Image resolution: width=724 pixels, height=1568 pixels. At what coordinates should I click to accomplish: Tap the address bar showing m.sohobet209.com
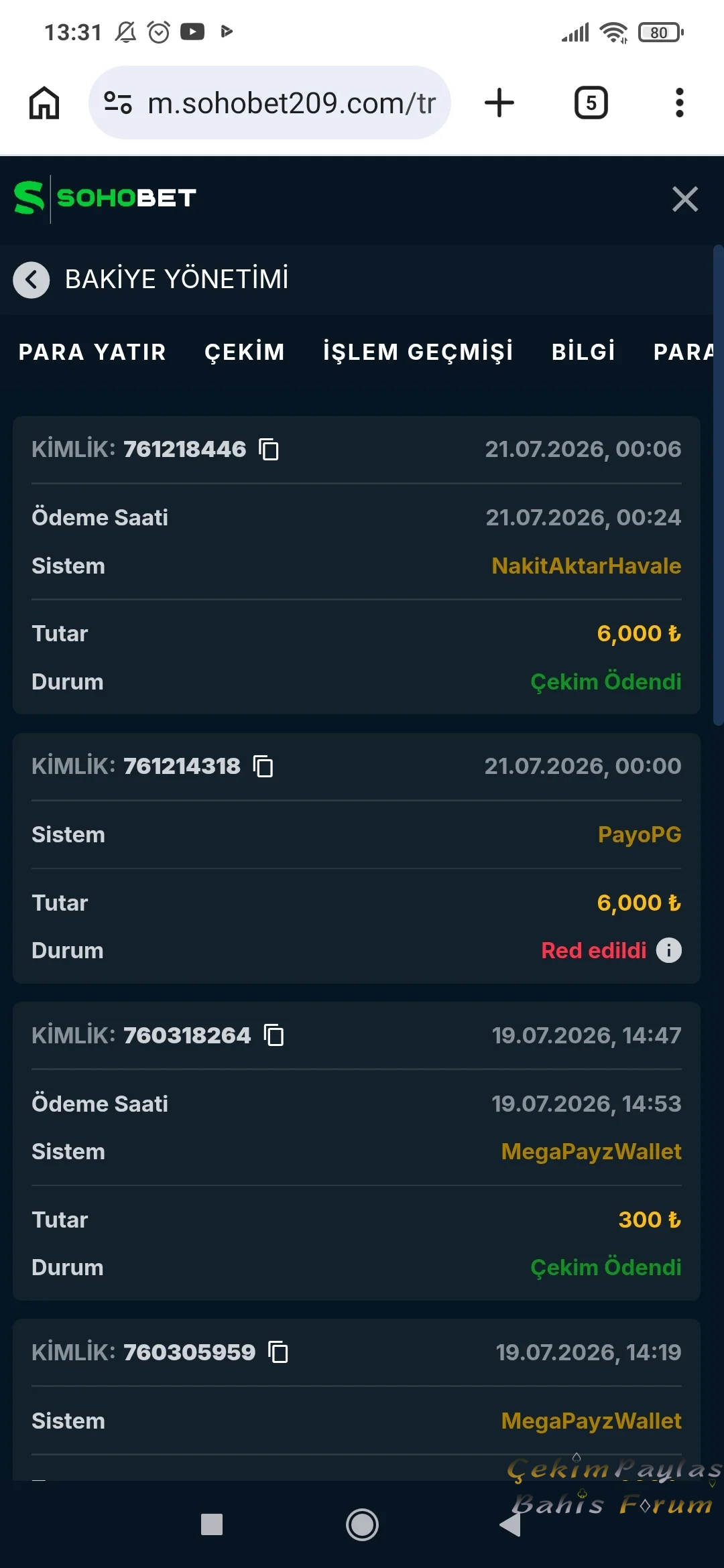coord(269,103)
